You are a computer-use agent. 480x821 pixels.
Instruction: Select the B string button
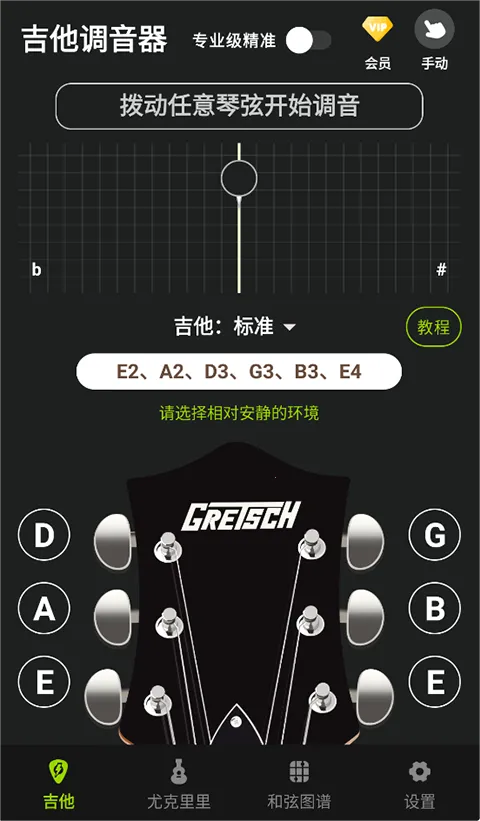coord(434,609)
